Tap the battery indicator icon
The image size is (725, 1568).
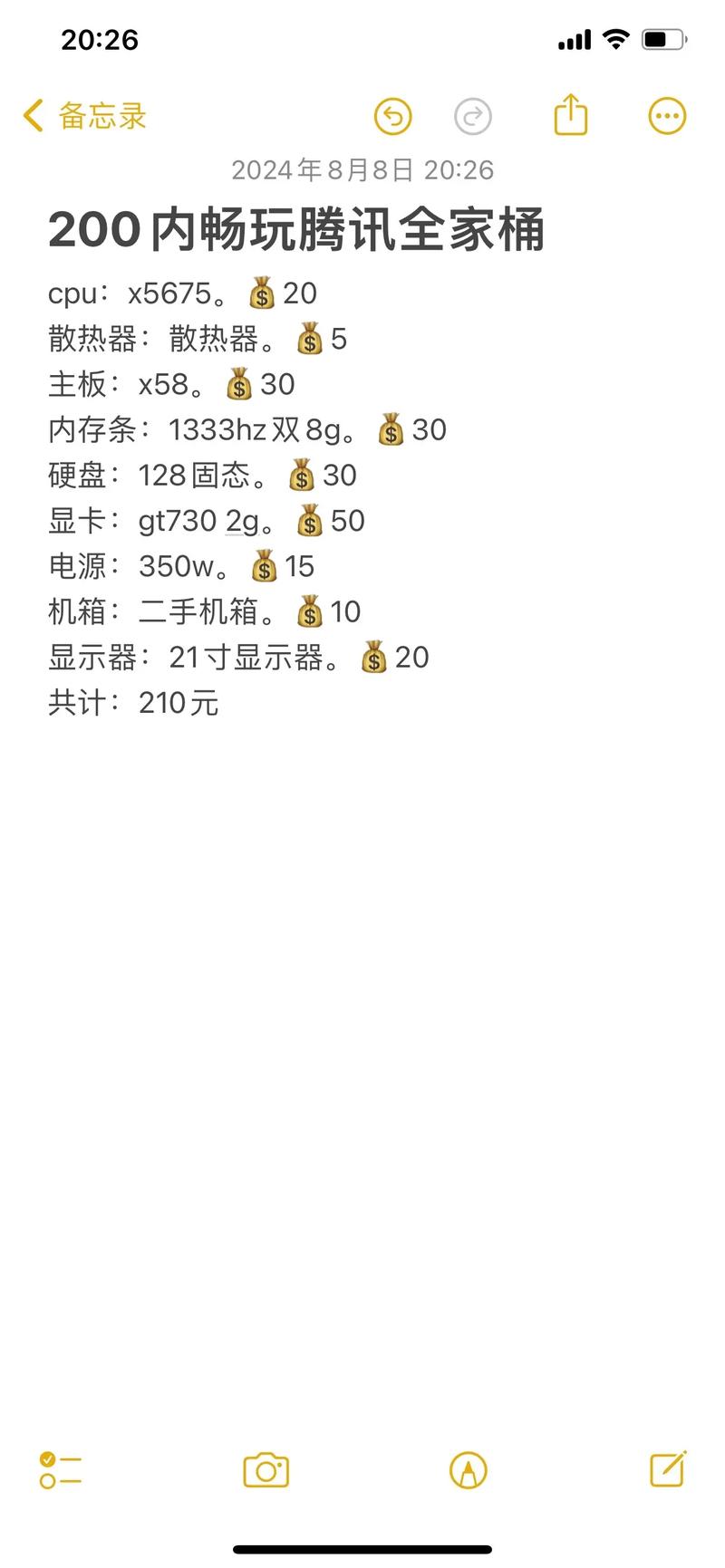tap(662, 39)
